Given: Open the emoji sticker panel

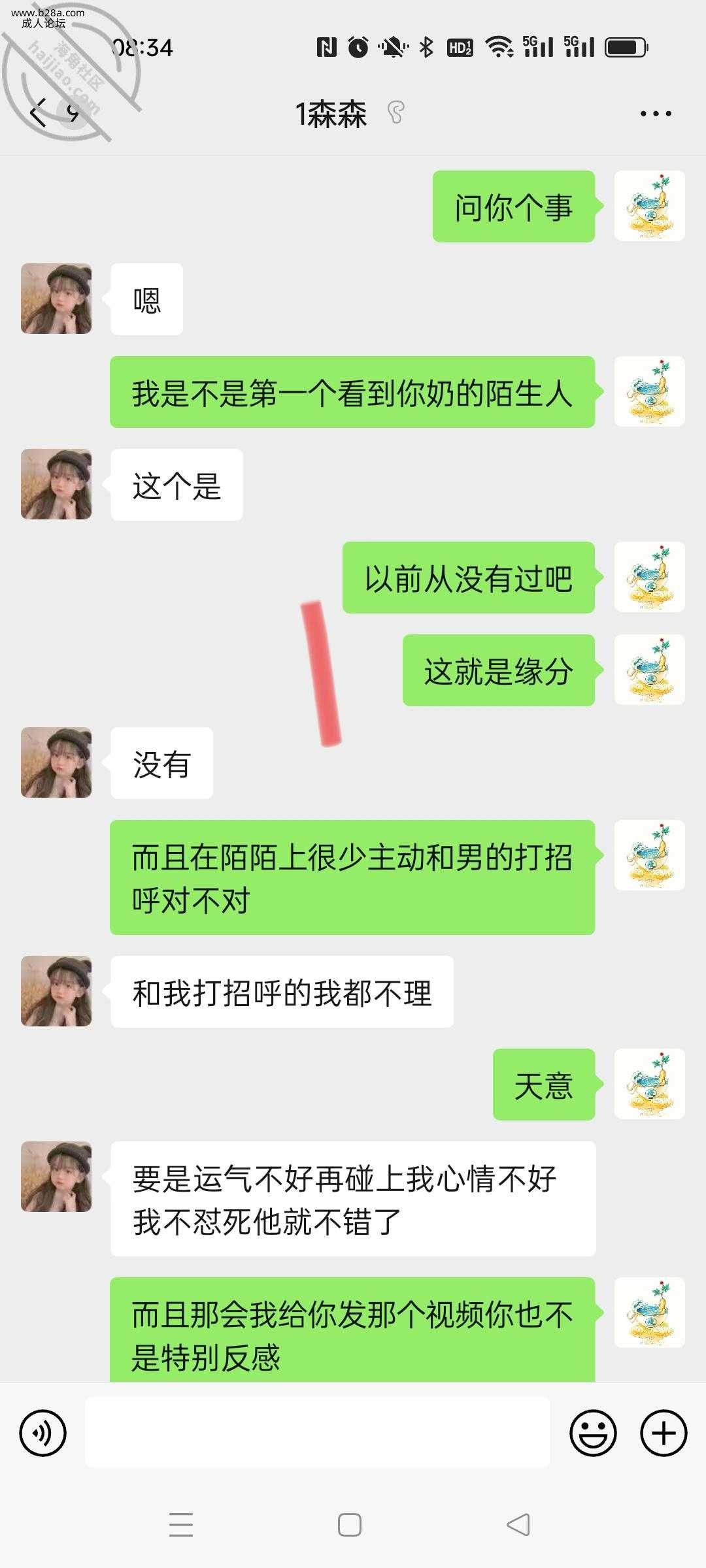Looking at the screenshot, I should 593,1433.
